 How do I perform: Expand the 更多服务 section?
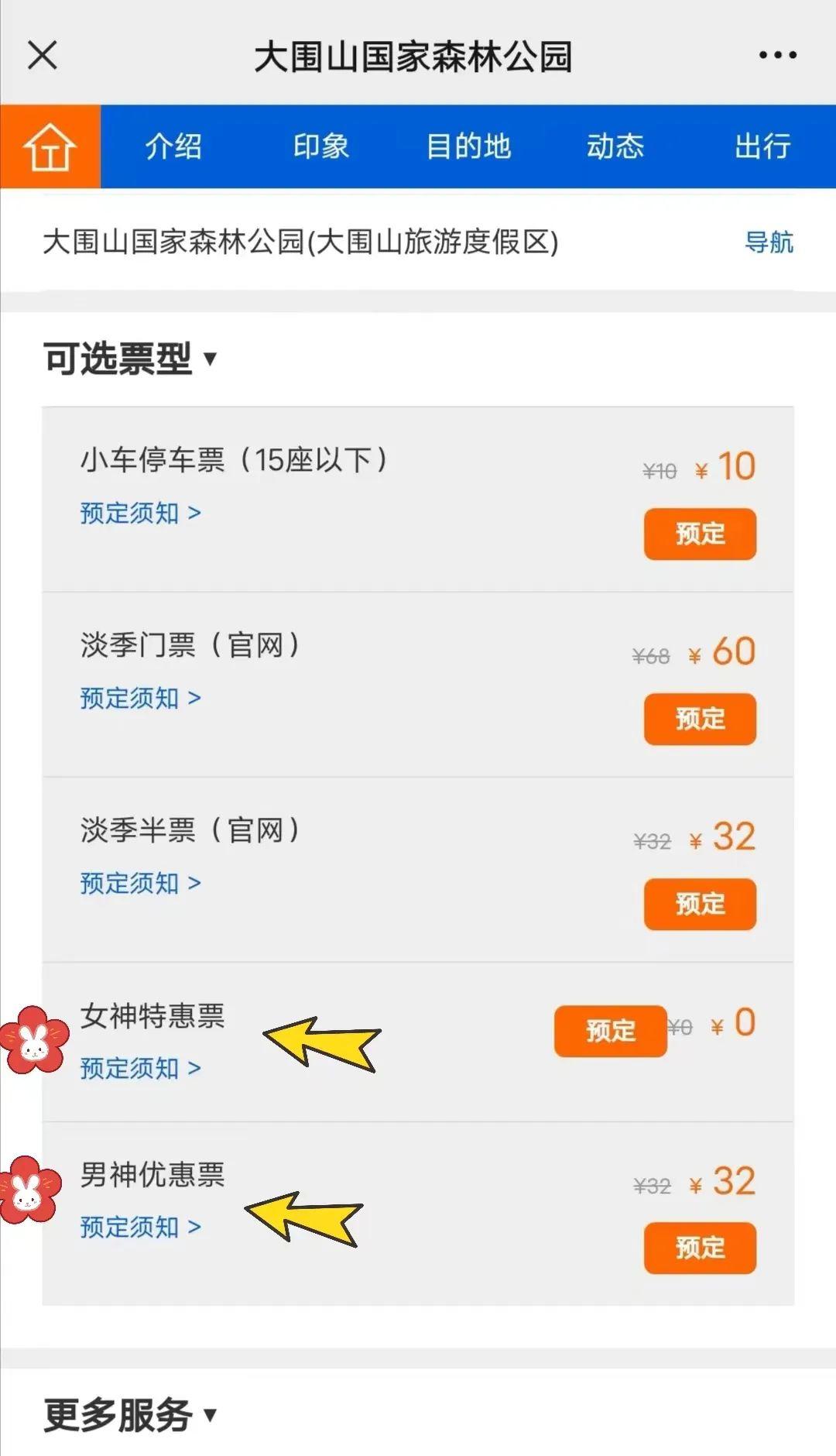tap(130, 1415)
